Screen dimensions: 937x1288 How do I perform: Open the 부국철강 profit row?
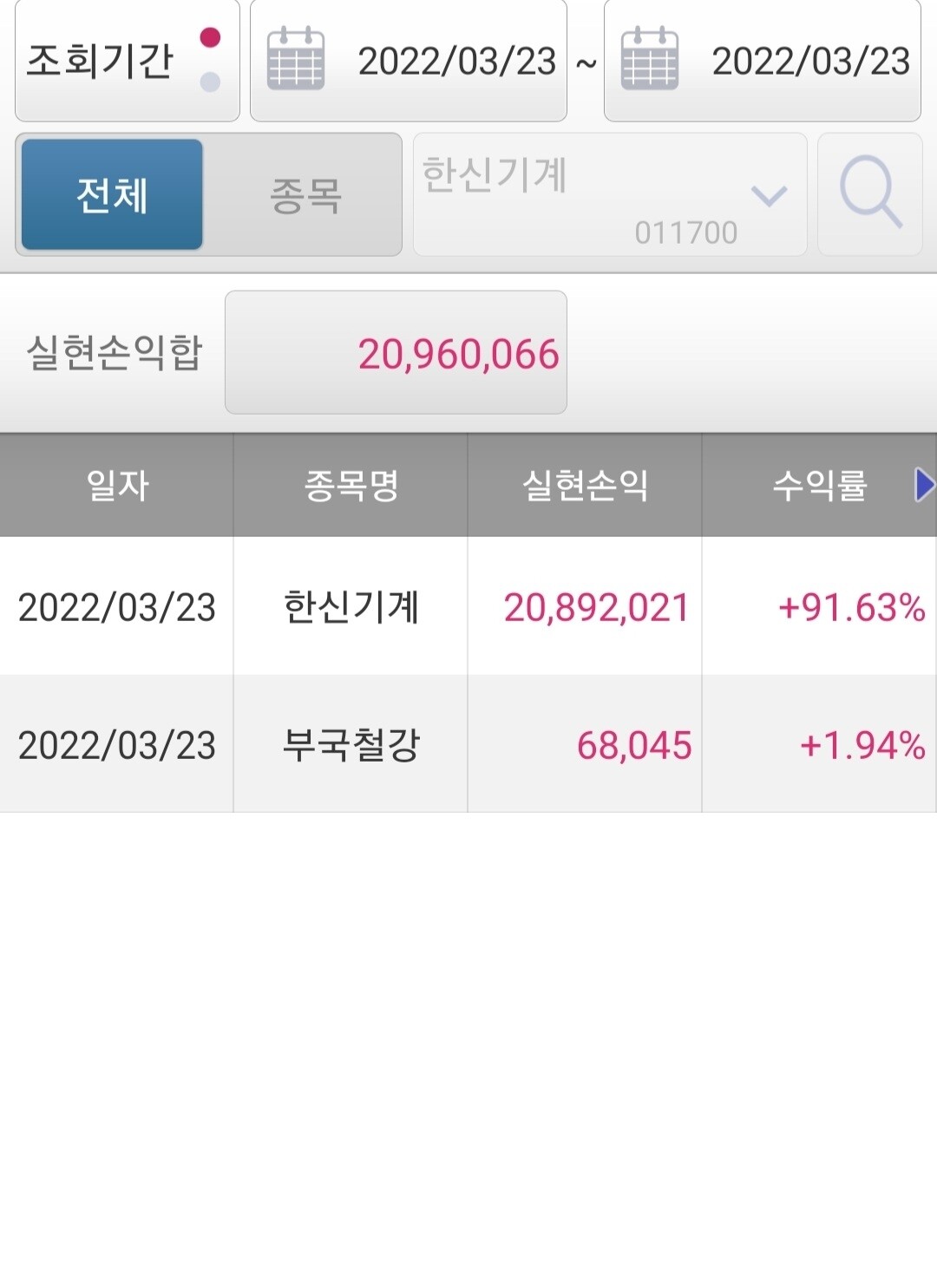468,744
